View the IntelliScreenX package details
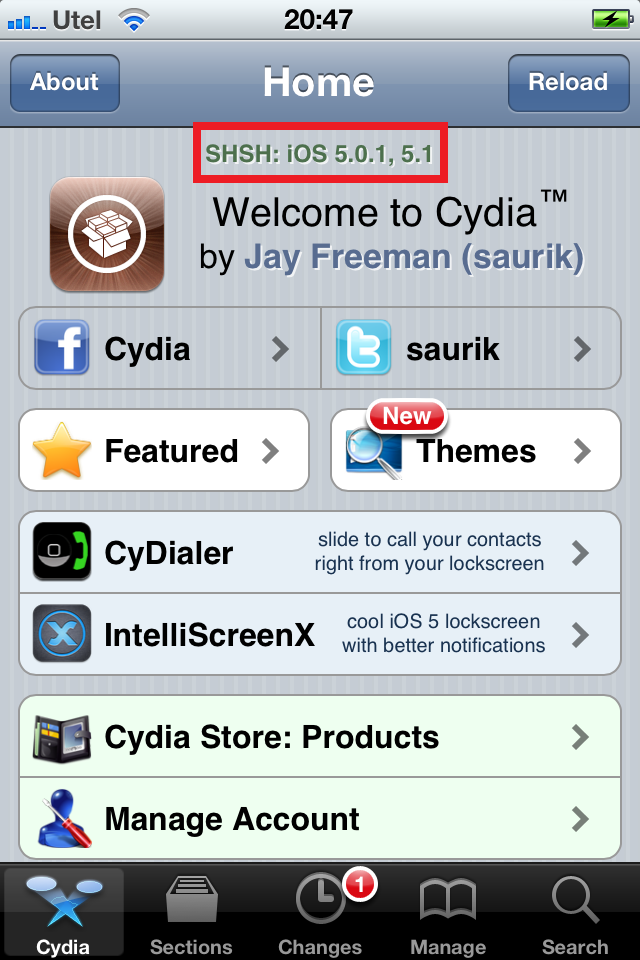 pyautogui.click(x=320, y=633)
